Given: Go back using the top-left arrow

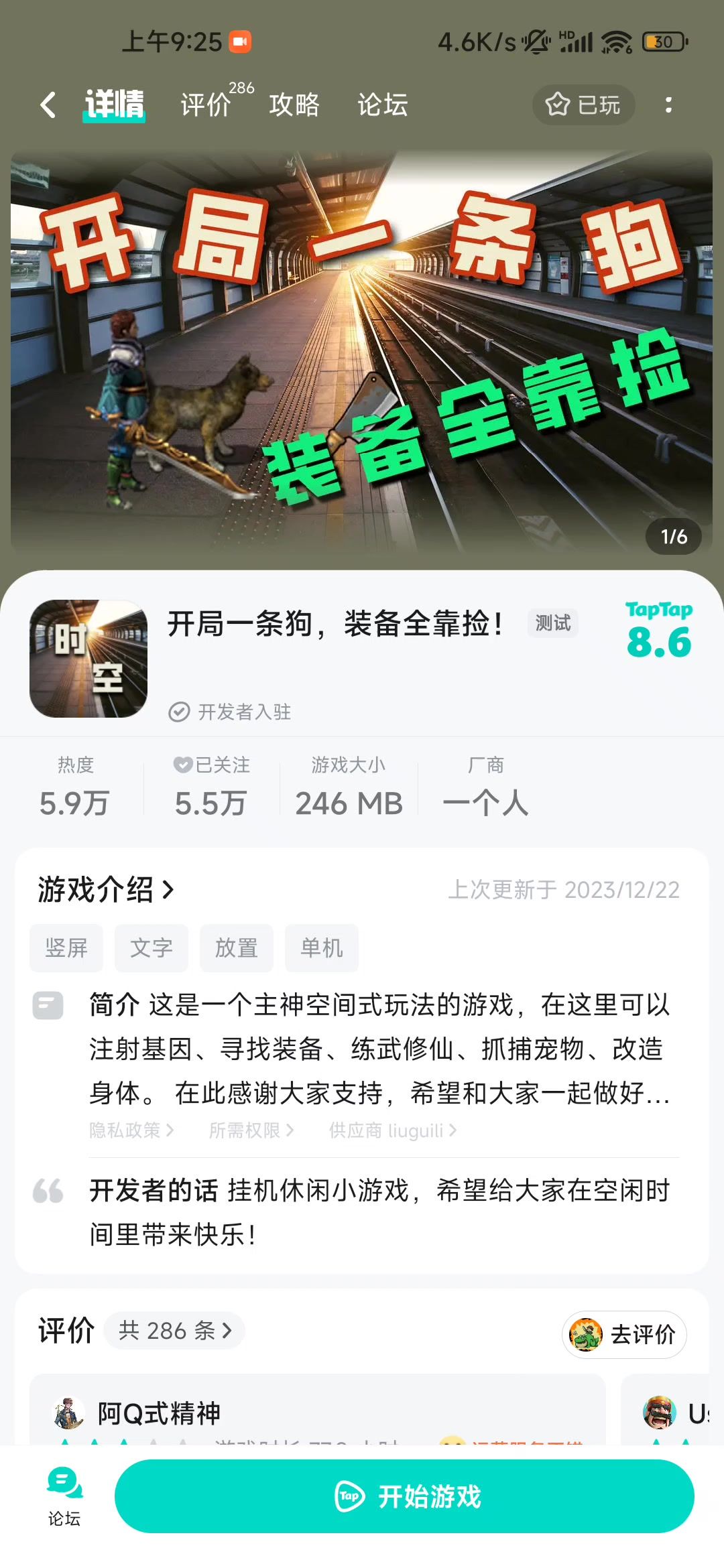Looking at the screenshot, I should (48, 105).
